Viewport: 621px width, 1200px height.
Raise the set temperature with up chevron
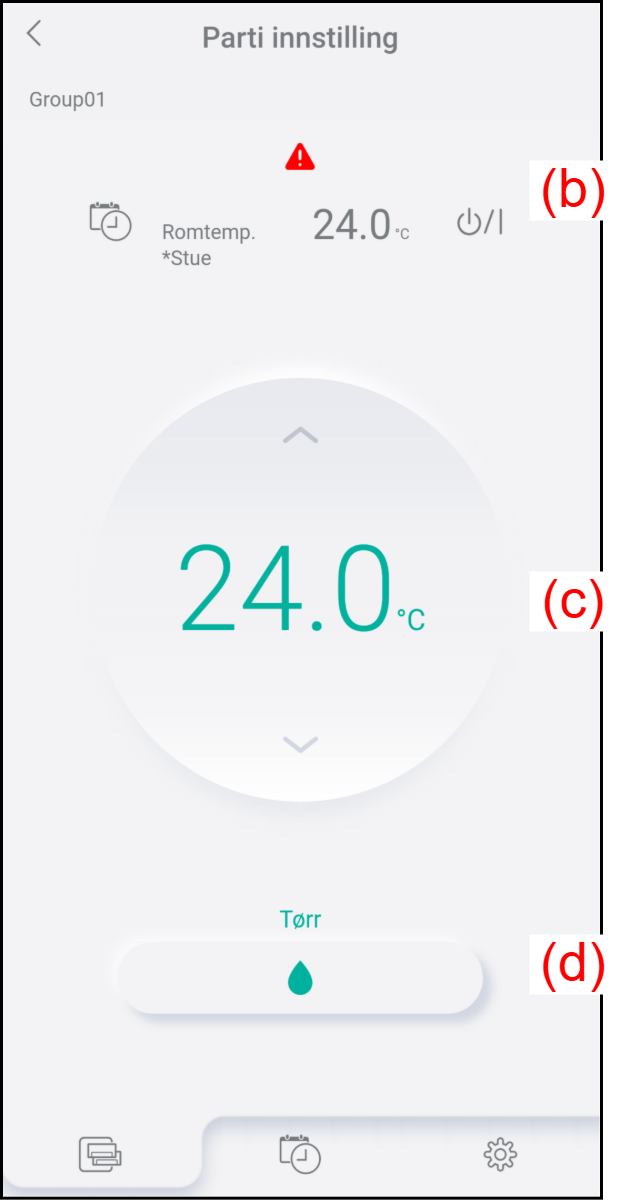(x=300, y=435)
